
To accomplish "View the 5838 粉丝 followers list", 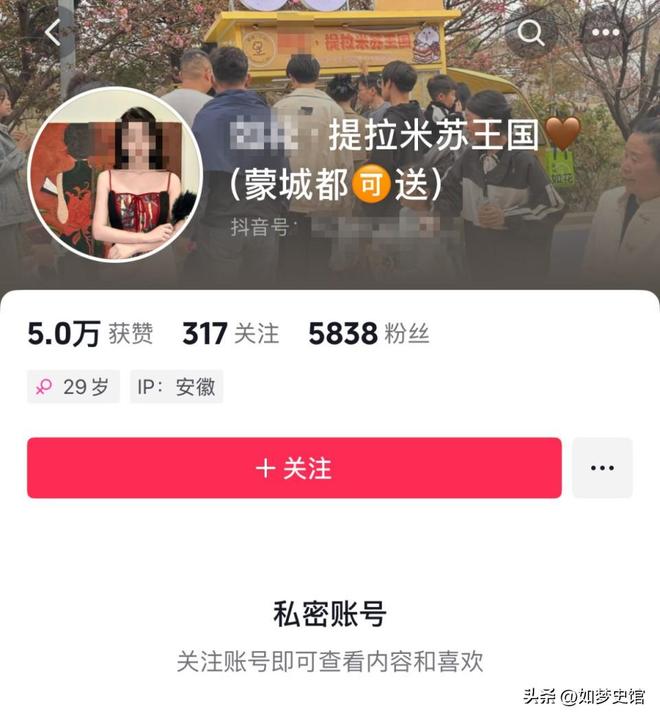I will [x=368, y=334].
